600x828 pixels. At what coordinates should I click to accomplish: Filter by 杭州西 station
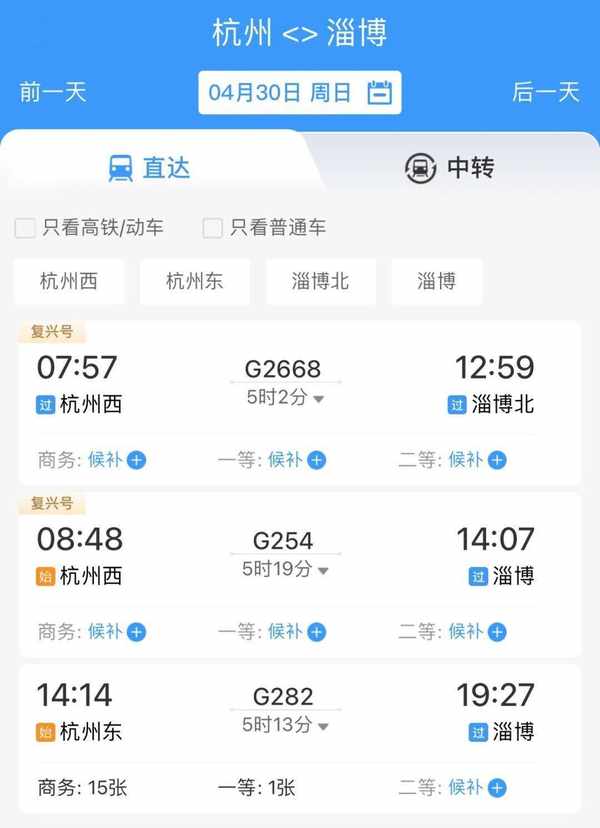click(69, 281)
